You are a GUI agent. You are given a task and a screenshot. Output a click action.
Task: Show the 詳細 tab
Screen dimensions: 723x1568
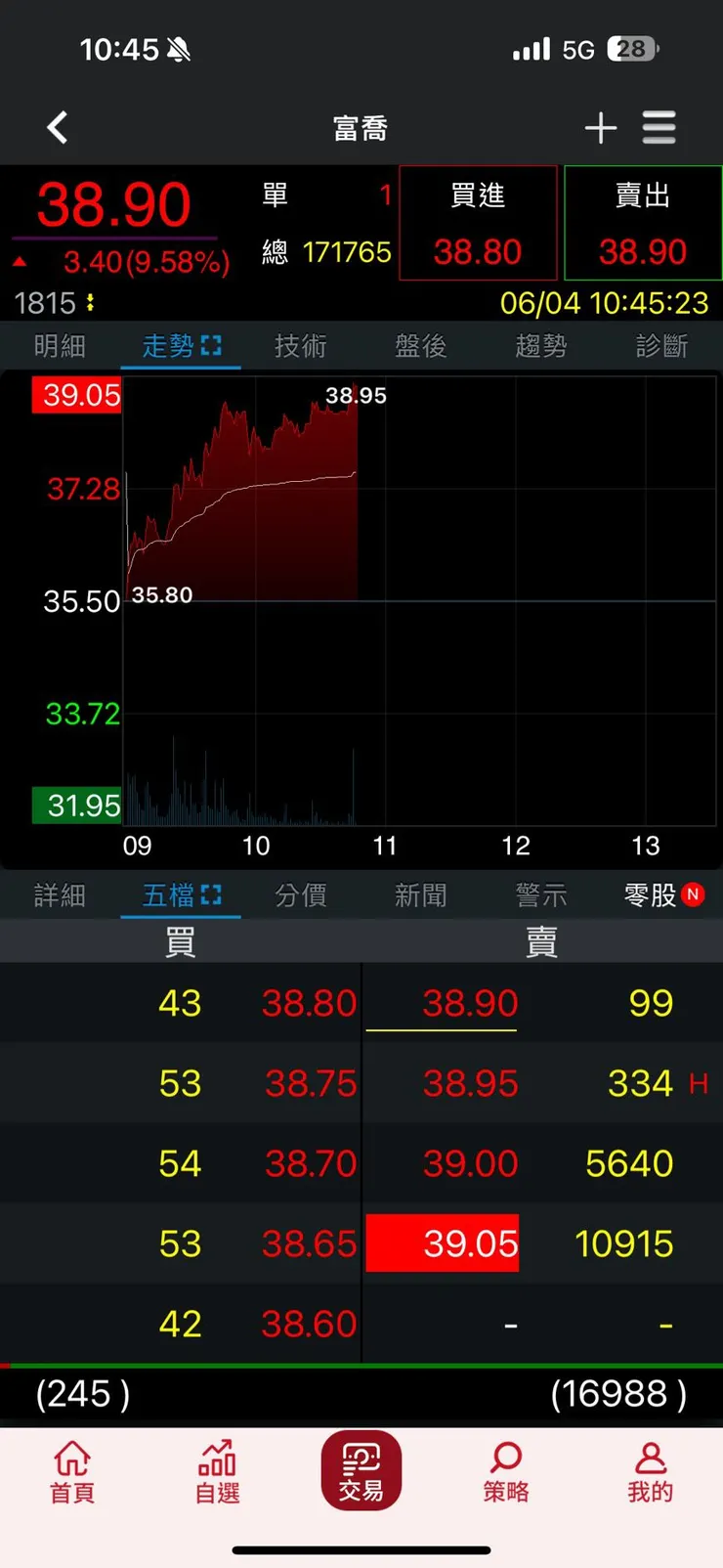pos(60,895)
